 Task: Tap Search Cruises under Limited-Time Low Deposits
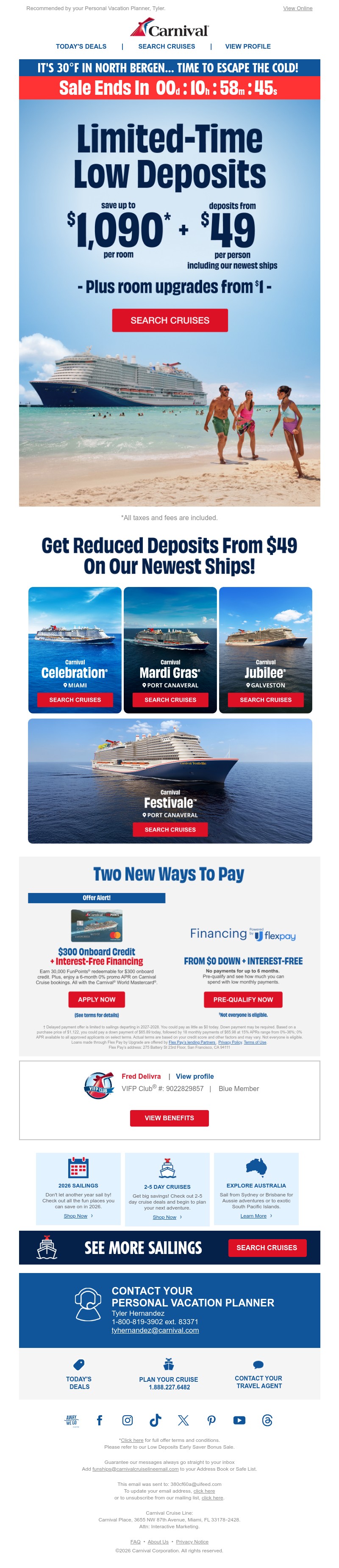(169, 320)
